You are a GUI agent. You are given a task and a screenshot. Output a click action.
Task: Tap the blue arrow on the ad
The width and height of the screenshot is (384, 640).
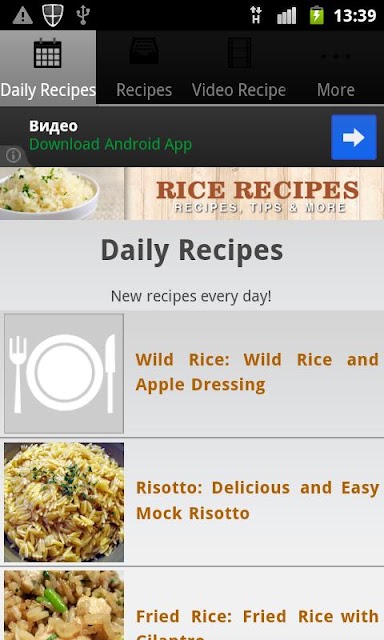[354, 137]
